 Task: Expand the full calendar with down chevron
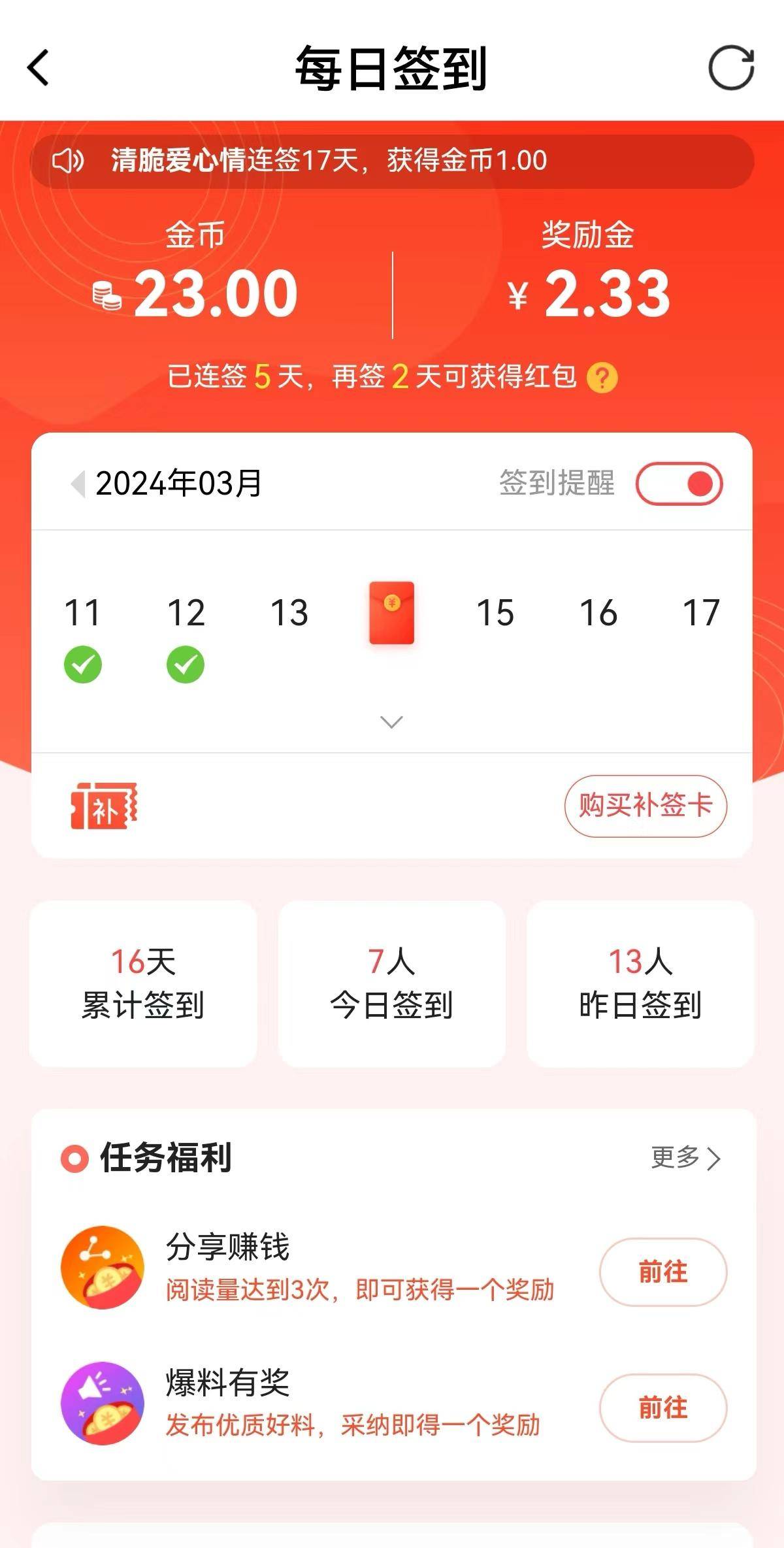tap(390, 721)
